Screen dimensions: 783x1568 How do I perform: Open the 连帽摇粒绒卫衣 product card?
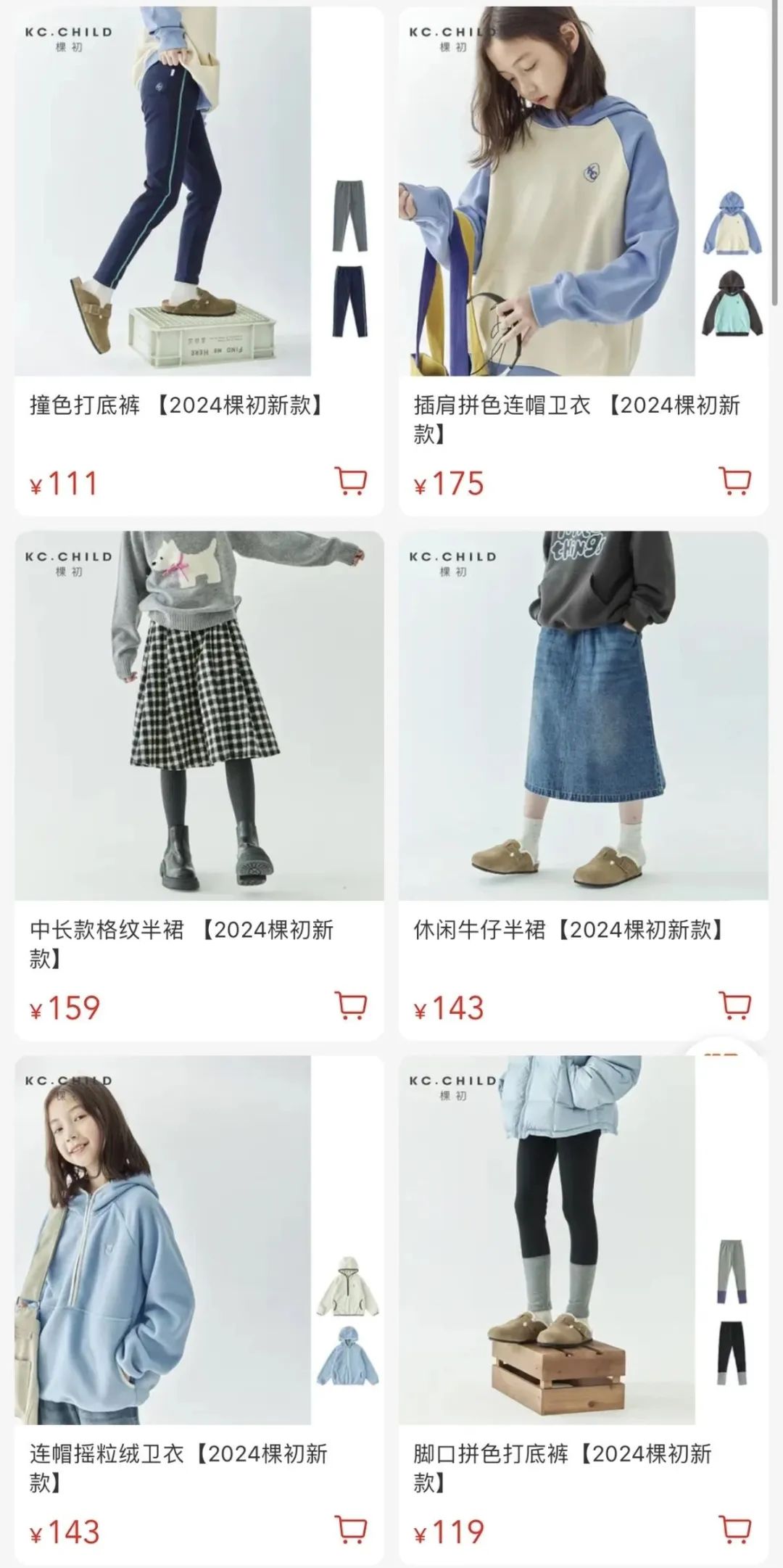pos(199,1310)
